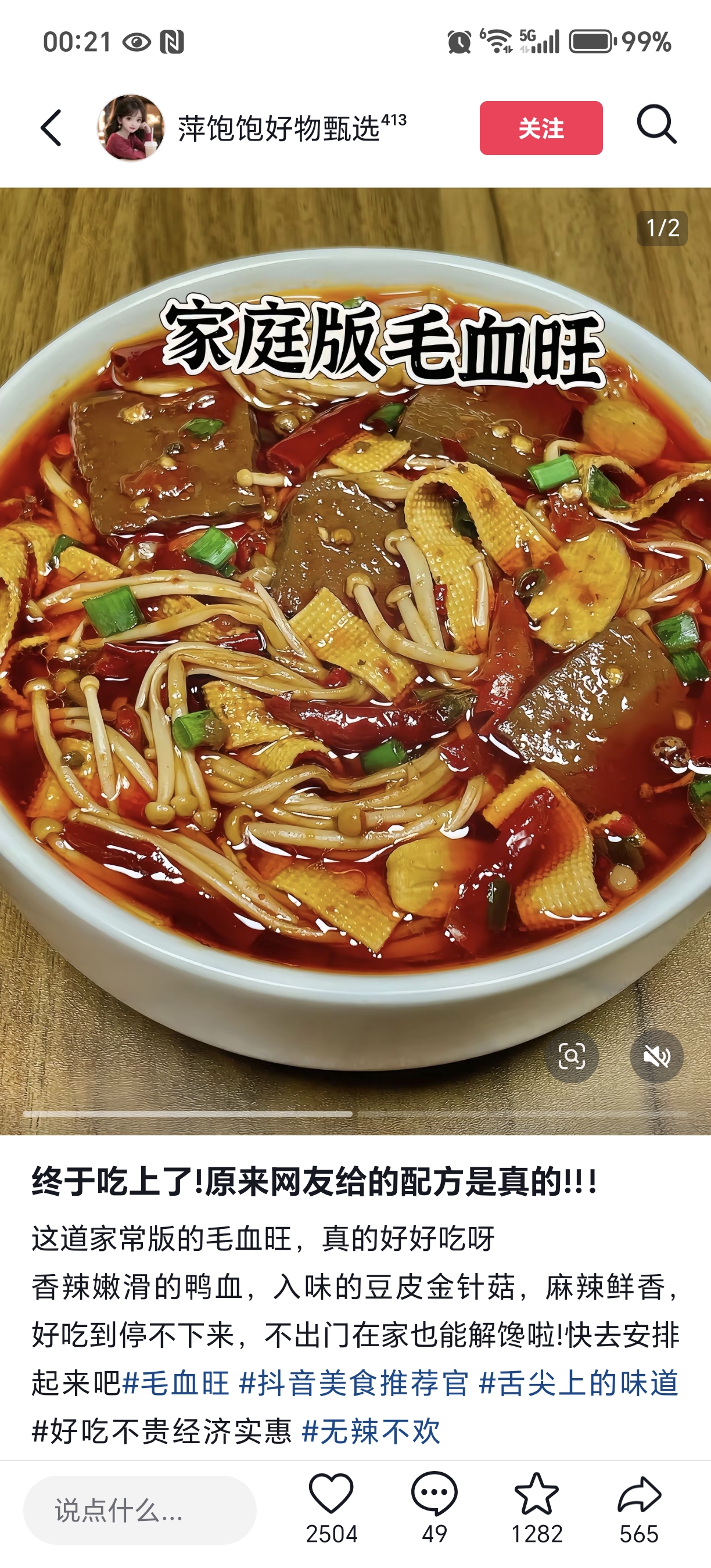Image resolution: width=711 pixels, height=1568 pixels.
Task: Open the search magnifier icon
Action: point(657,125)
